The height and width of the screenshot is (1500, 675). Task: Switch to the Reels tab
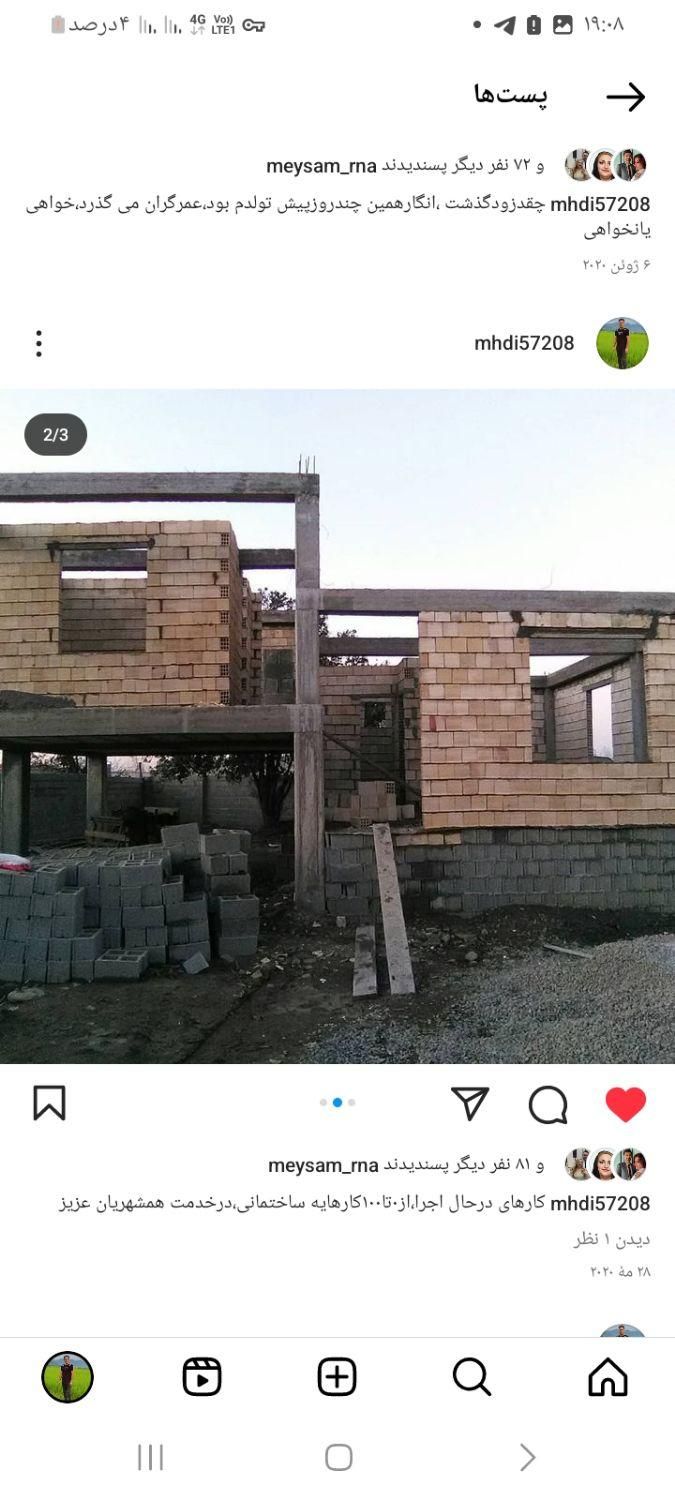click(x=202, y=1377)
